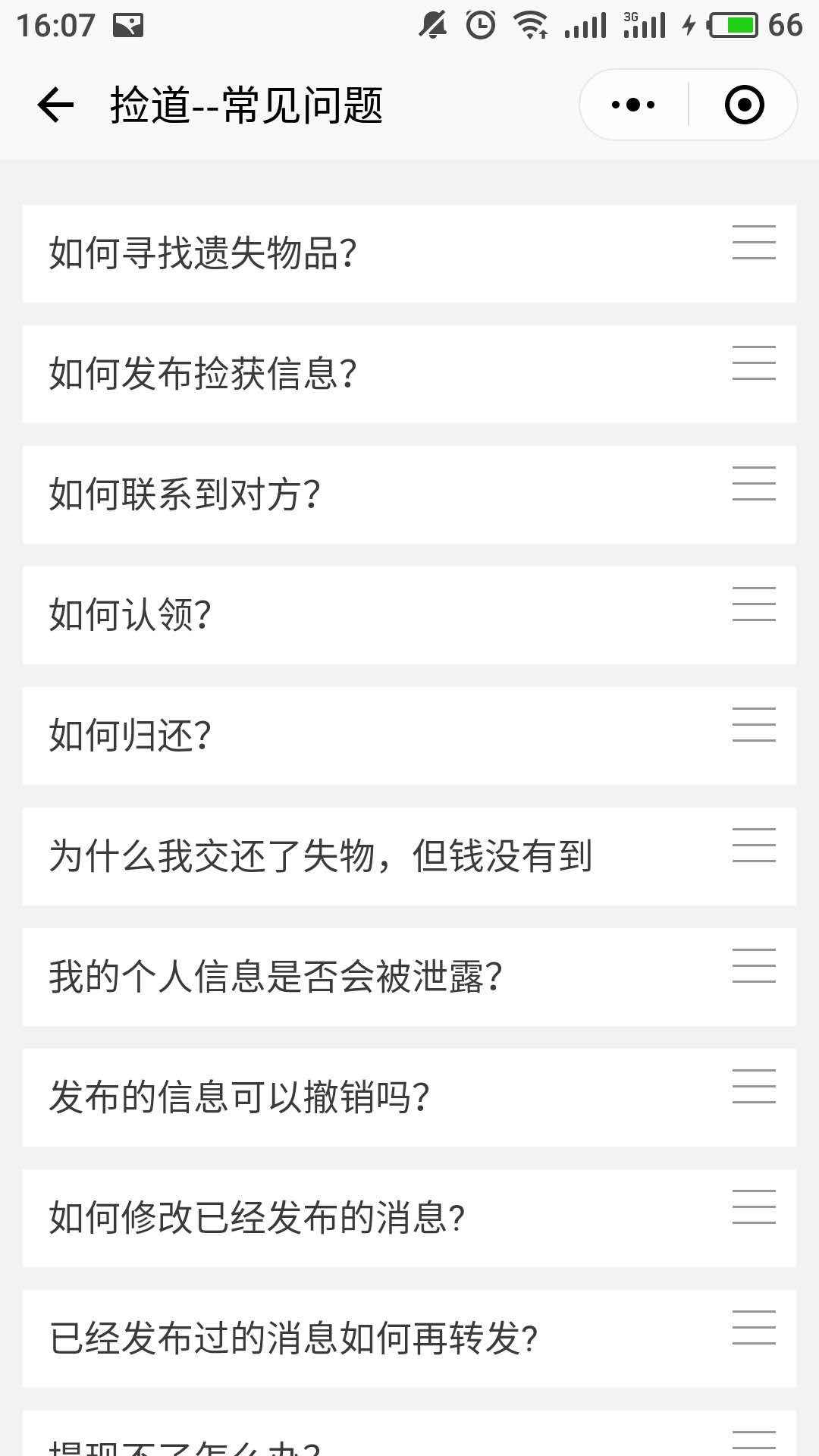Go back using the arrow
The height and width of the screenshot is (1456, 819).
tap(55, 105)
